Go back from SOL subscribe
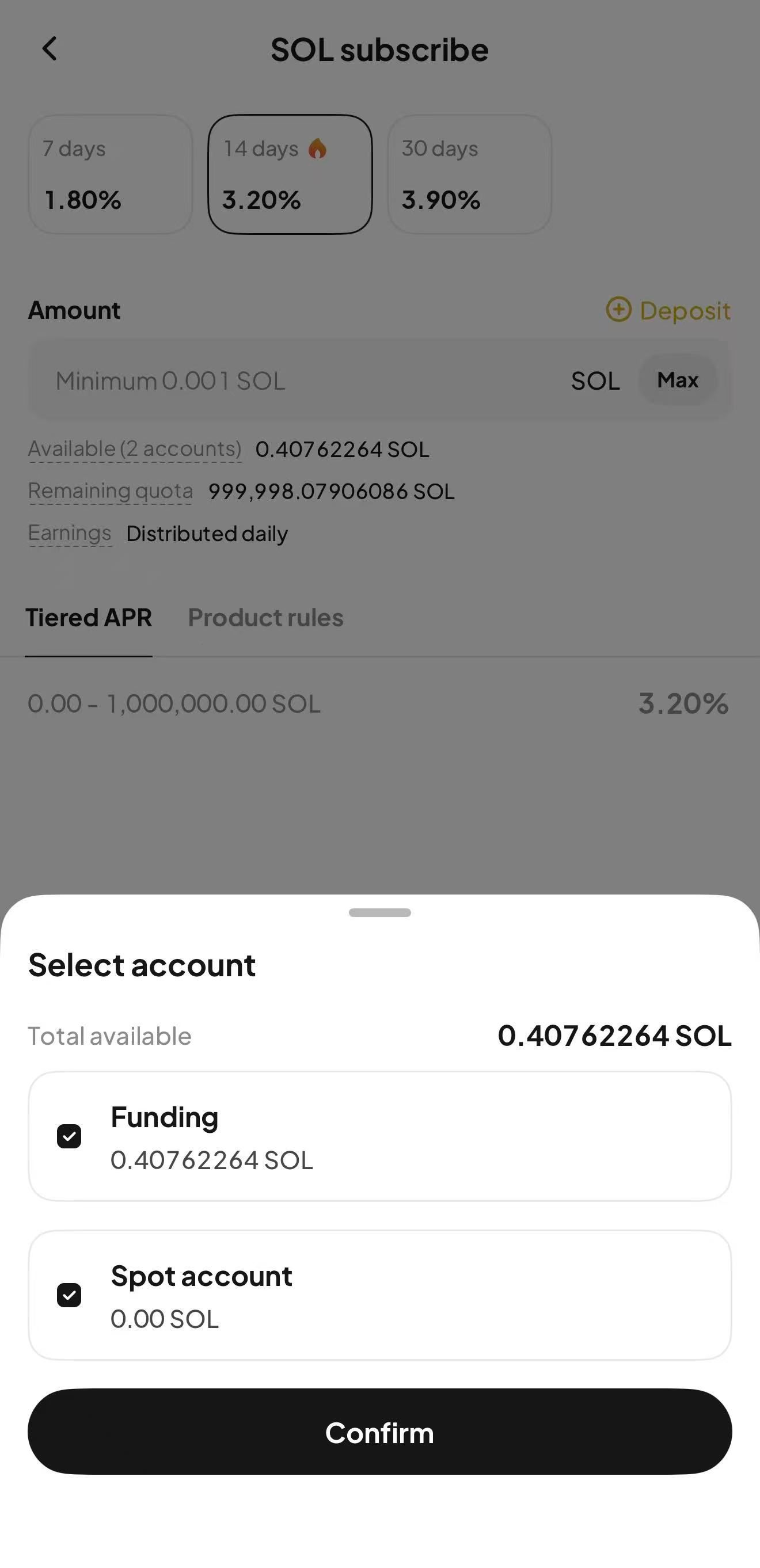 (x=50, y=49)
